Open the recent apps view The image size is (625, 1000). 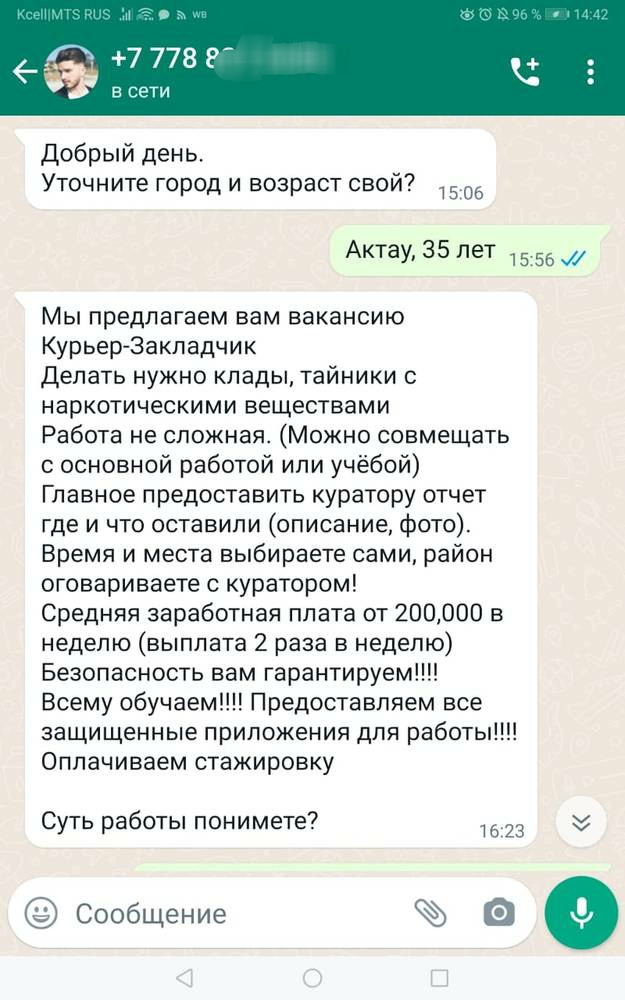coord(440,977)
